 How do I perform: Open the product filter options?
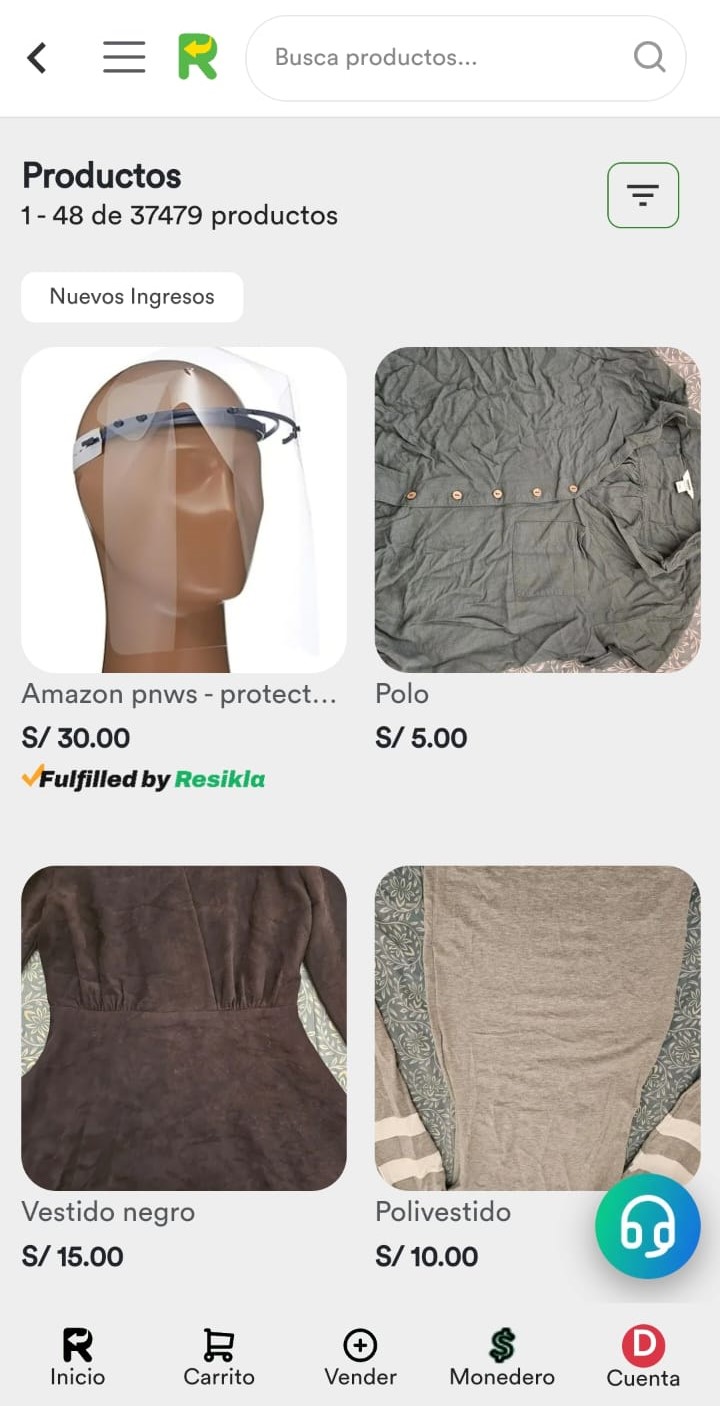click(x=643, y=195)
